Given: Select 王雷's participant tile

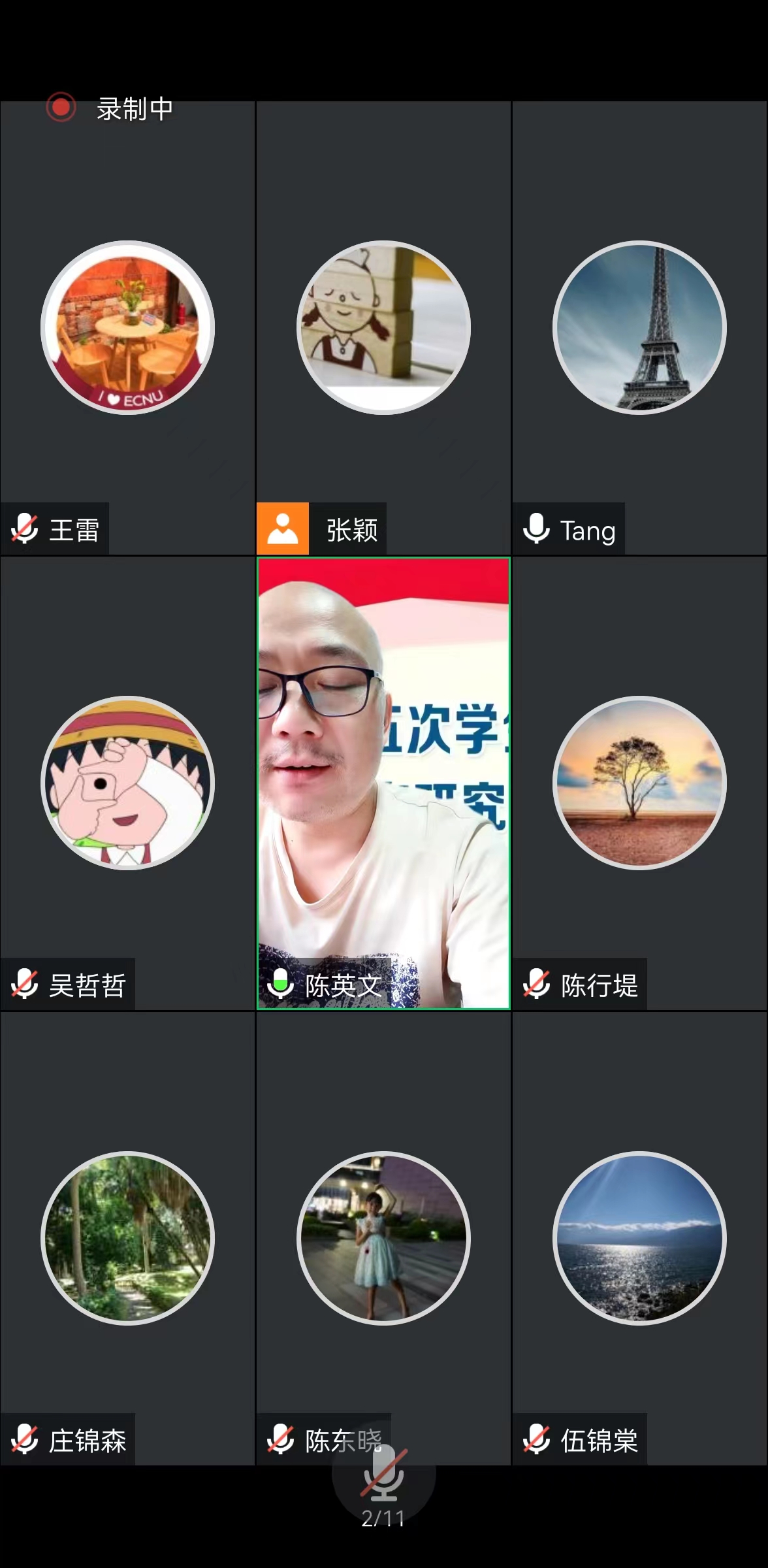Looking at the screenshot, I should click(127, 328).
